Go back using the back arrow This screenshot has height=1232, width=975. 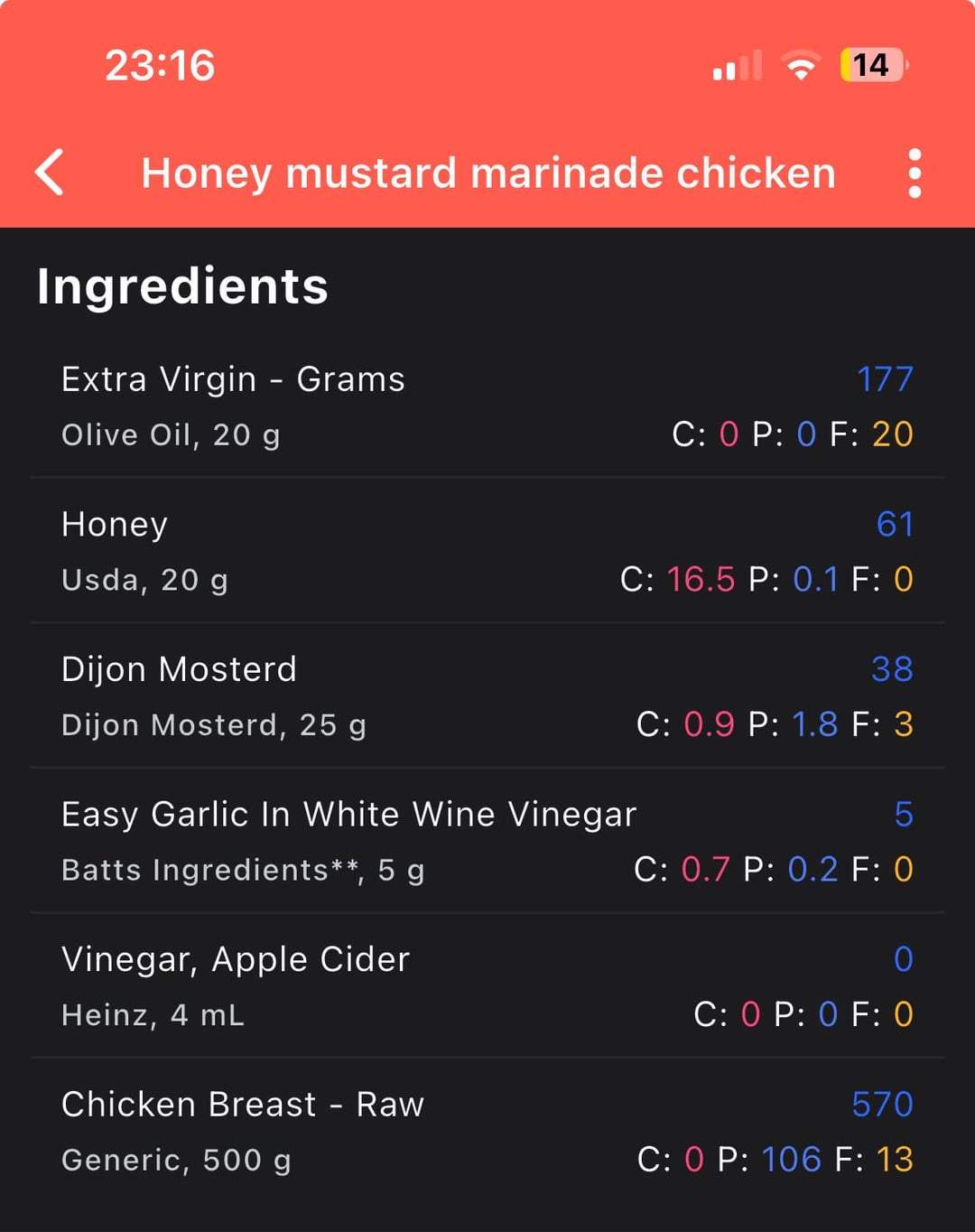[x=51, y=173]
